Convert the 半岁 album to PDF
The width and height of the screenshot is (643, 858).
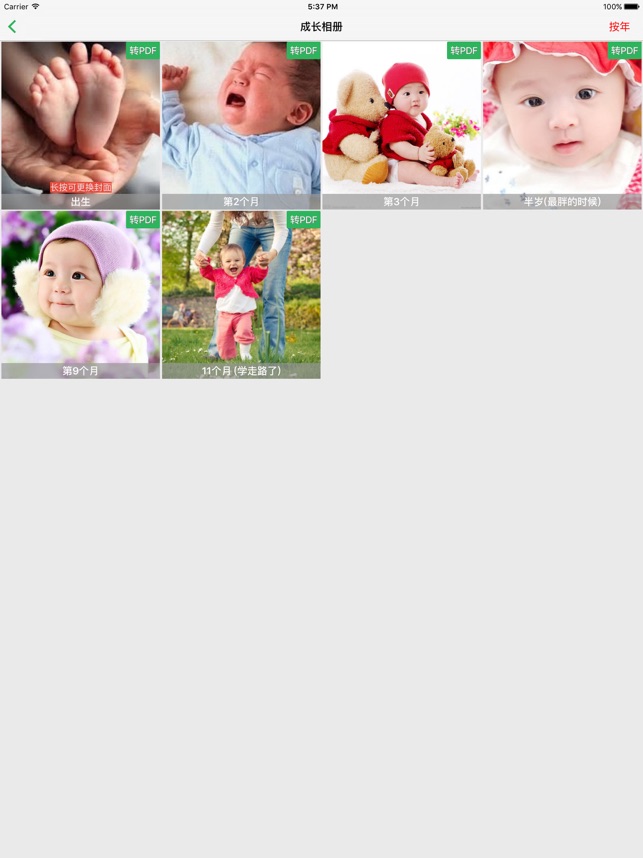(625, 50)
